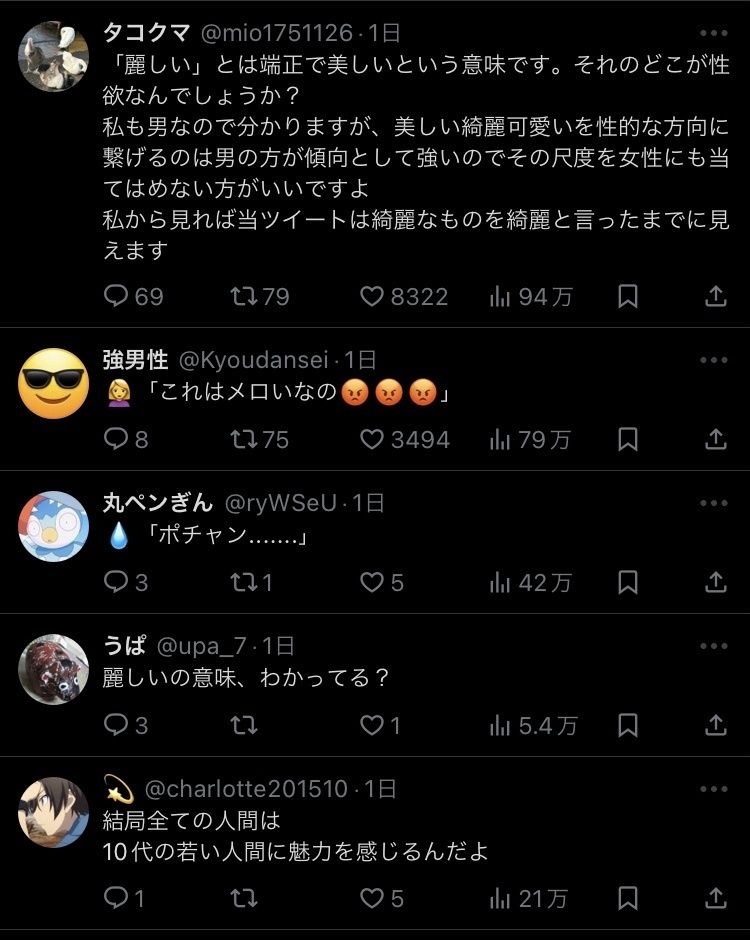Repost タコクマ's reply
750x940 pixels.
pyautogui.click(x=243, y=296)
